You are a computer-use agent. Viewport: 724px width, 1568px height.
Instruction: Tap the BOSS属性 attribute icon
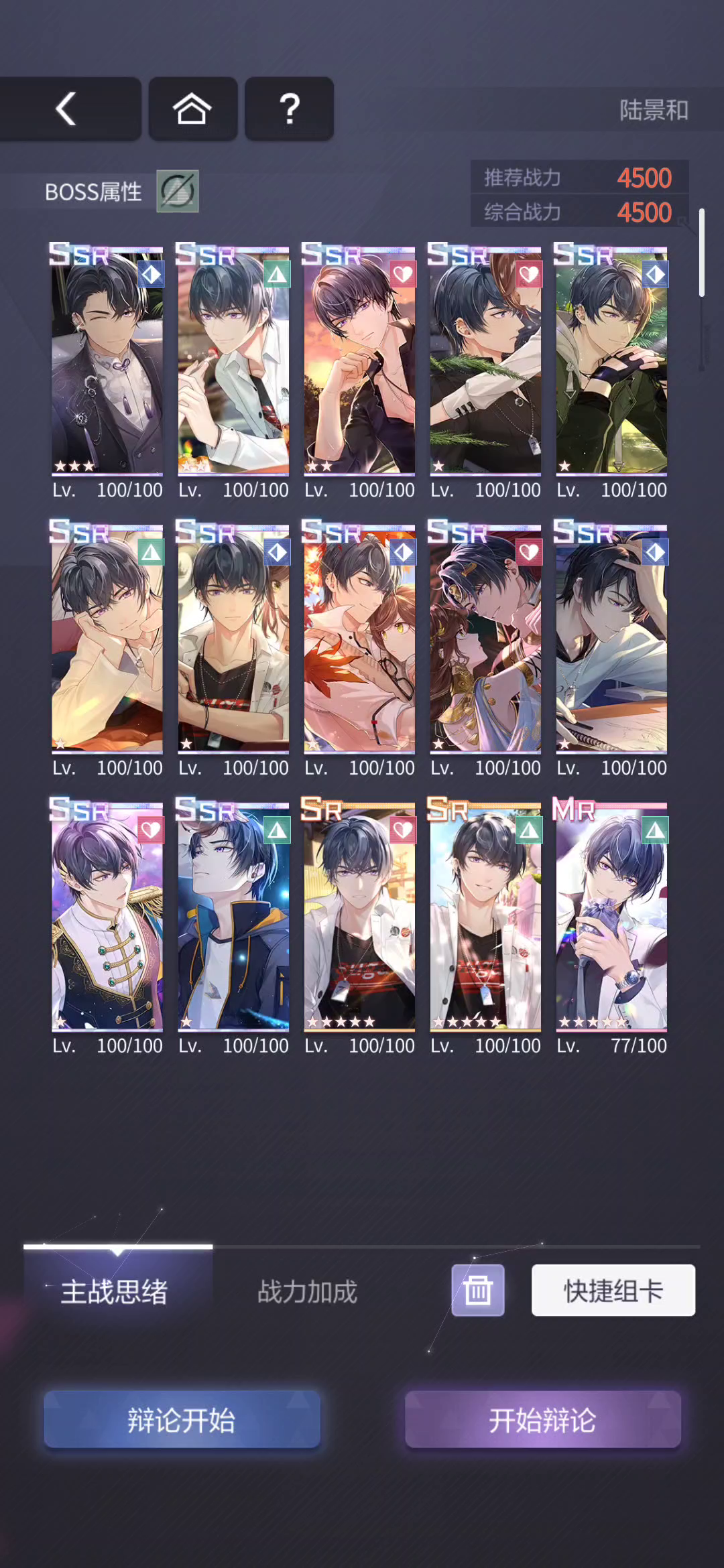(x=178, y=192)
